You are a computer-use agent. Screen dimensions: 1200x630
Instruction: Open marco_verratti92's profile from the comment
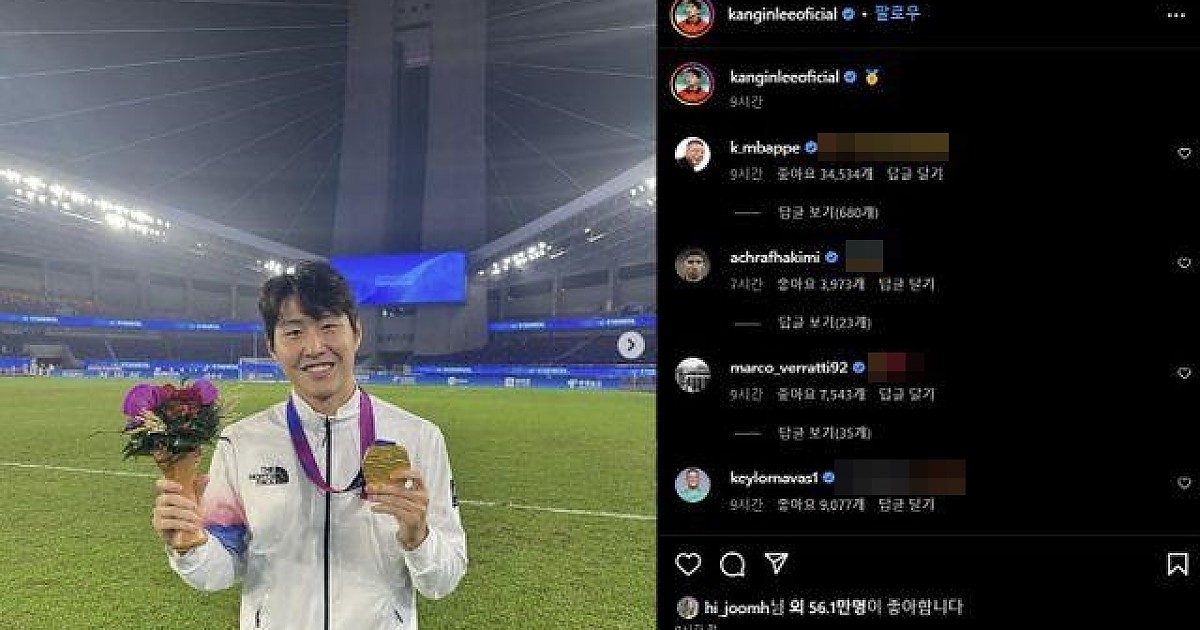789,367
